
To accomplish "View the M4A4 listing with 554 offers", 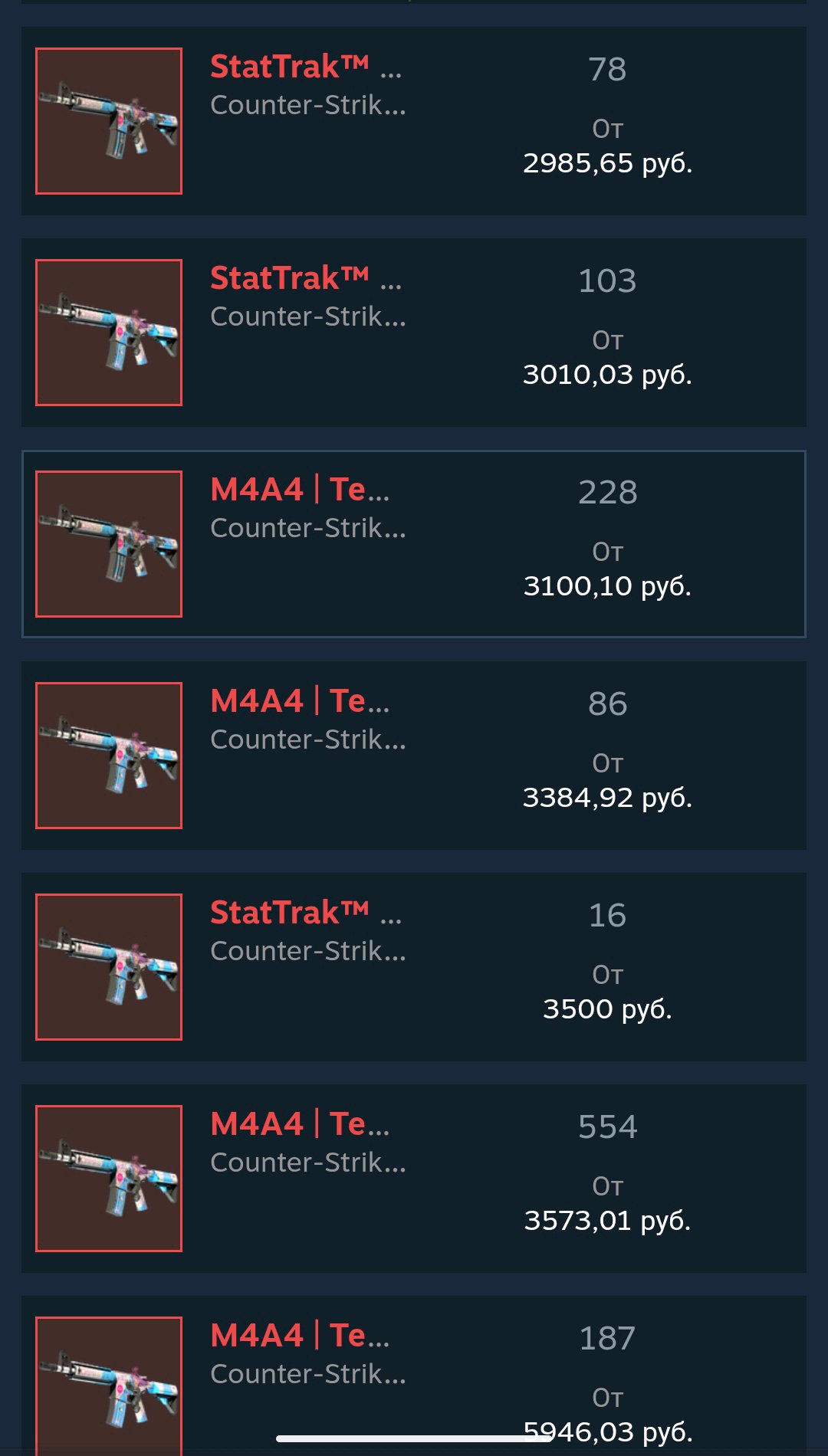I will click(414, 1179).
